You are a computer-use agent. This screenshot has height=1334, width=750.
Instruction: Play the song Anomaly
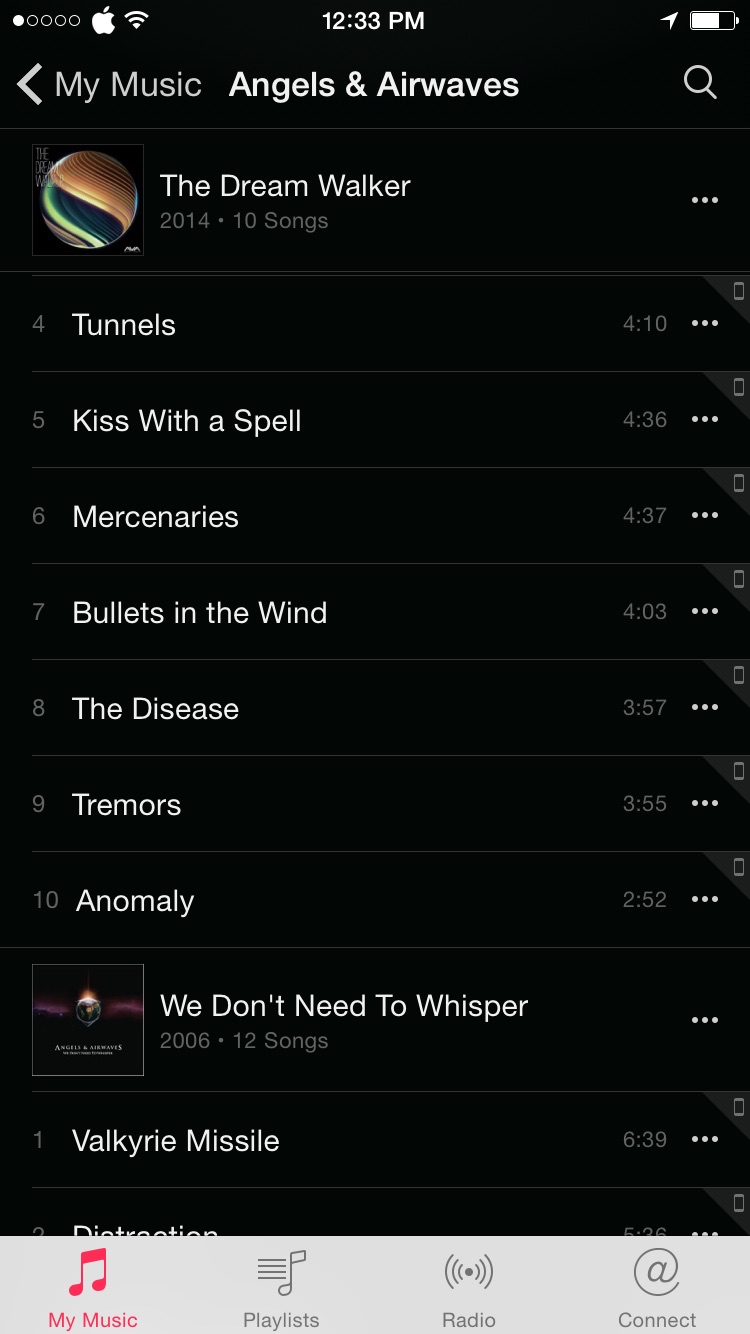pos(375,900)
